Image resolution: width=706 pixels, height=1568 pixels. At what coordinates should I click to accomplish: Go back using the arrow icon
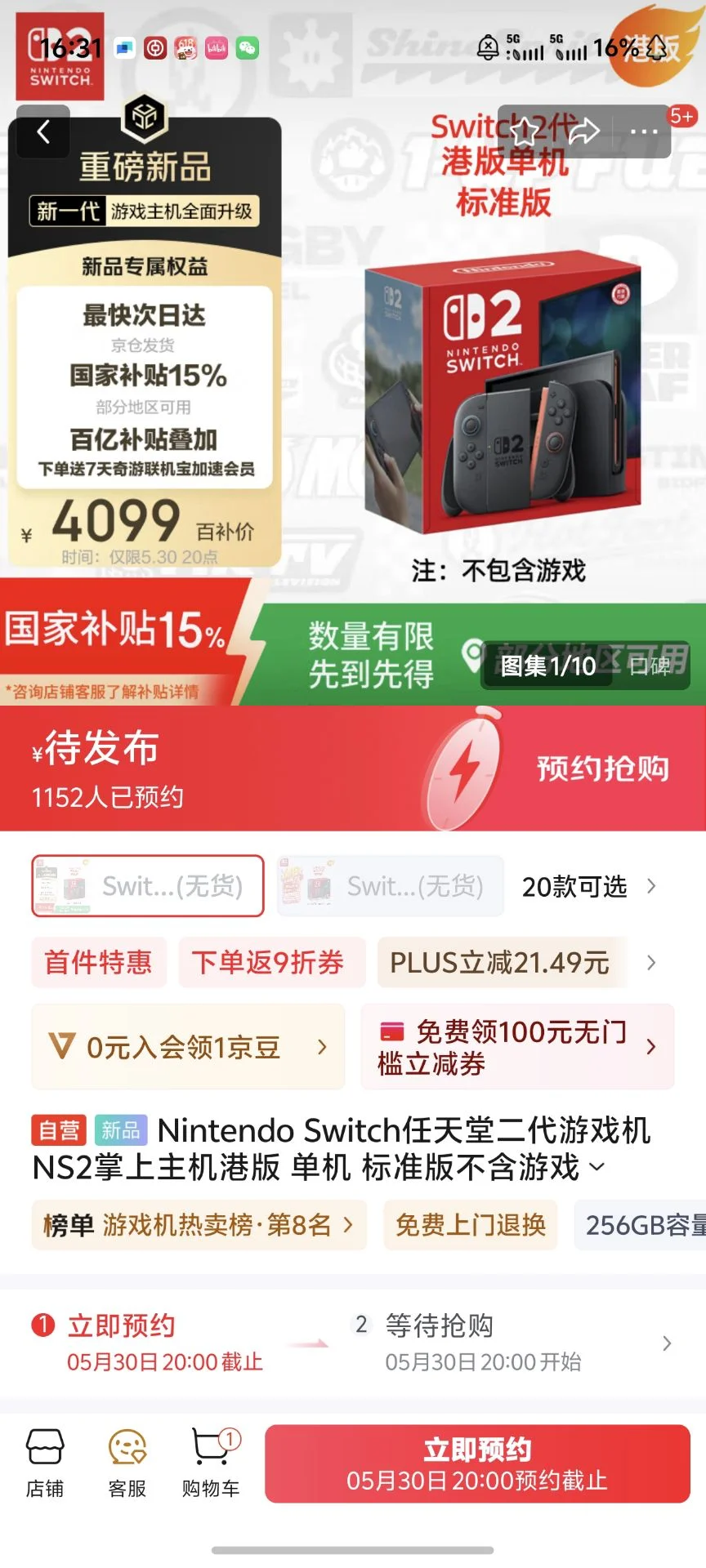(43, 131)
